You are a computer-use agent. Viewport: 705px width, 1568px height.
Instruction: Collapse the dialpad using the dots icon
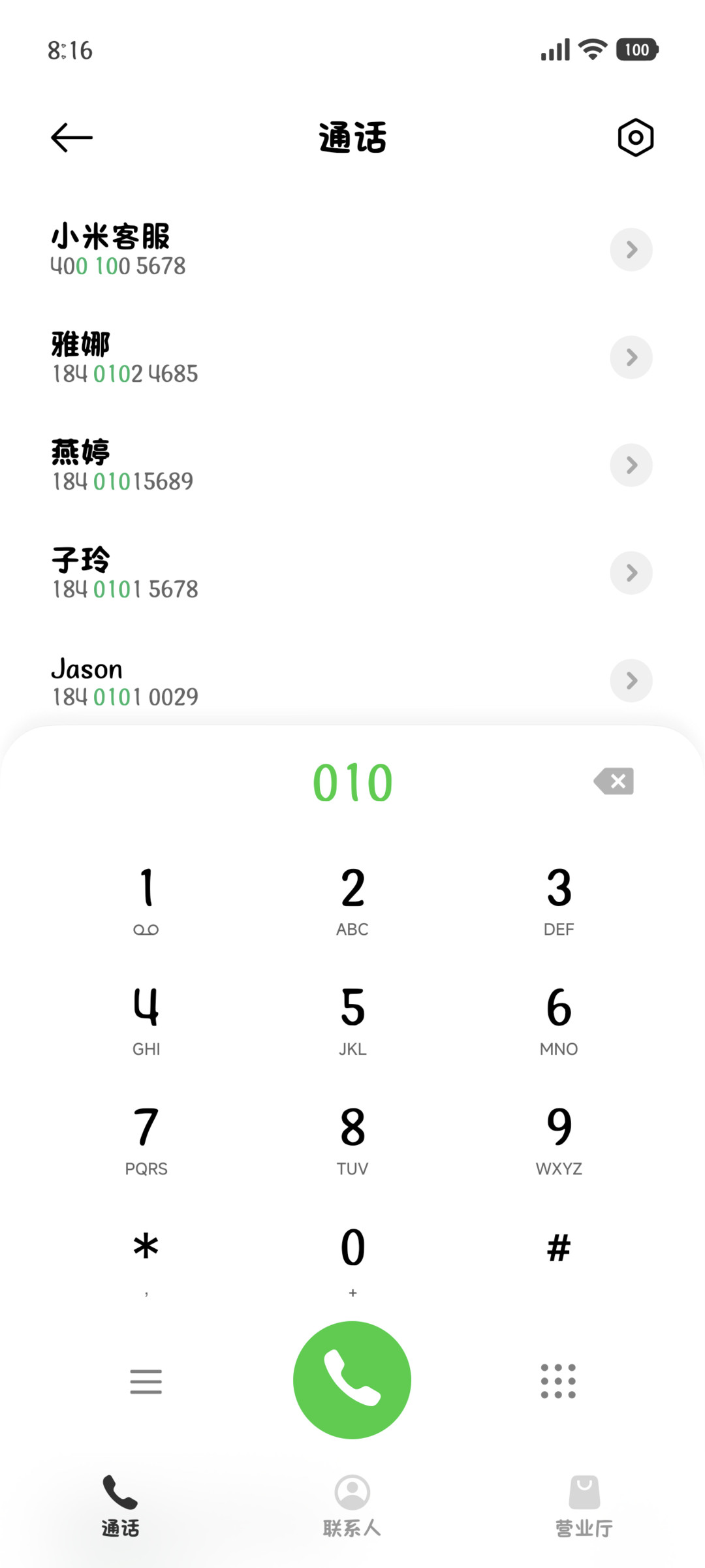point(558,1381)
